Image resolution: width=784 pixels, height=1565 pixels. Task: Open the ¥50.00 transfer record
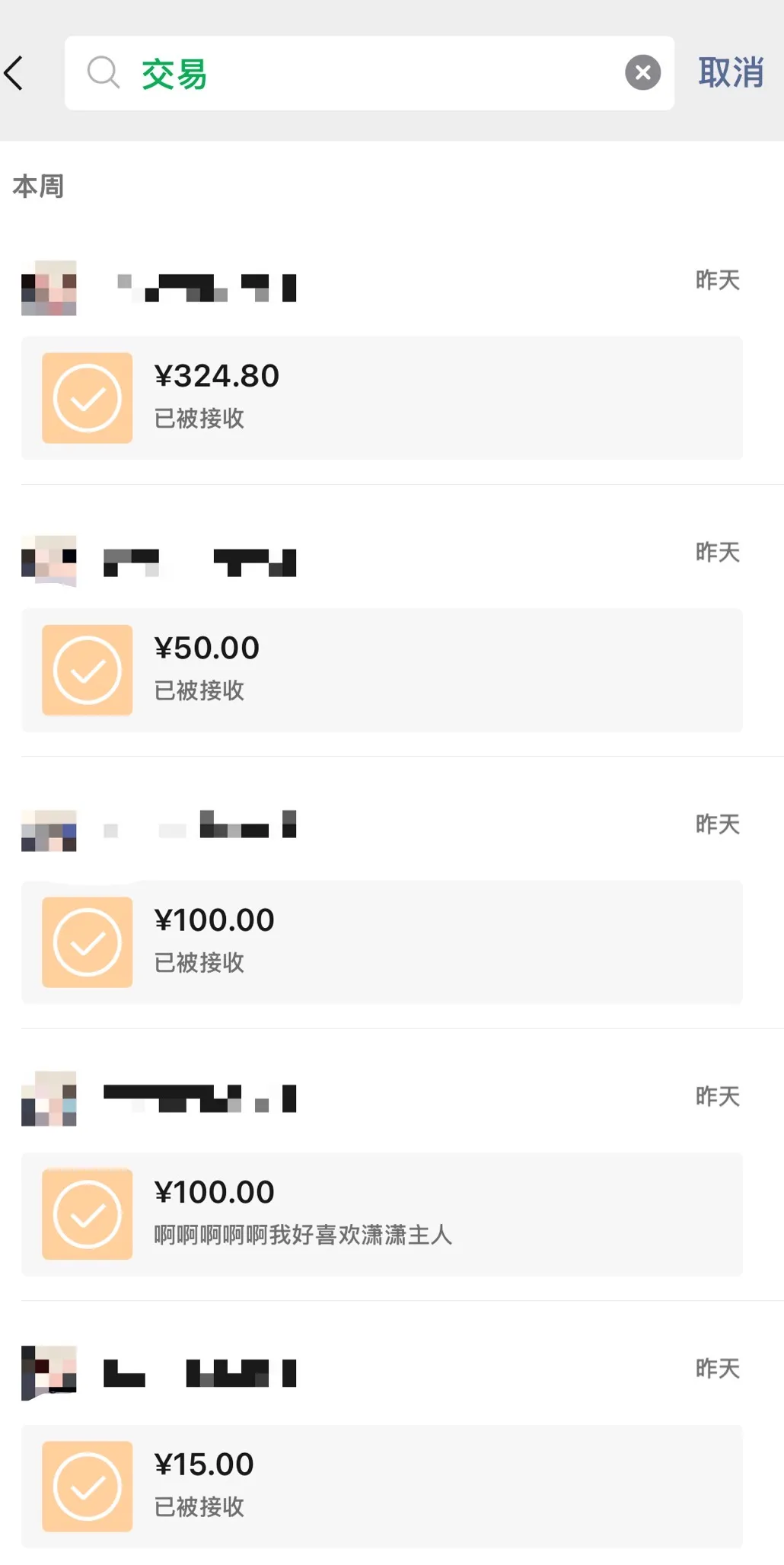point(381,670)
